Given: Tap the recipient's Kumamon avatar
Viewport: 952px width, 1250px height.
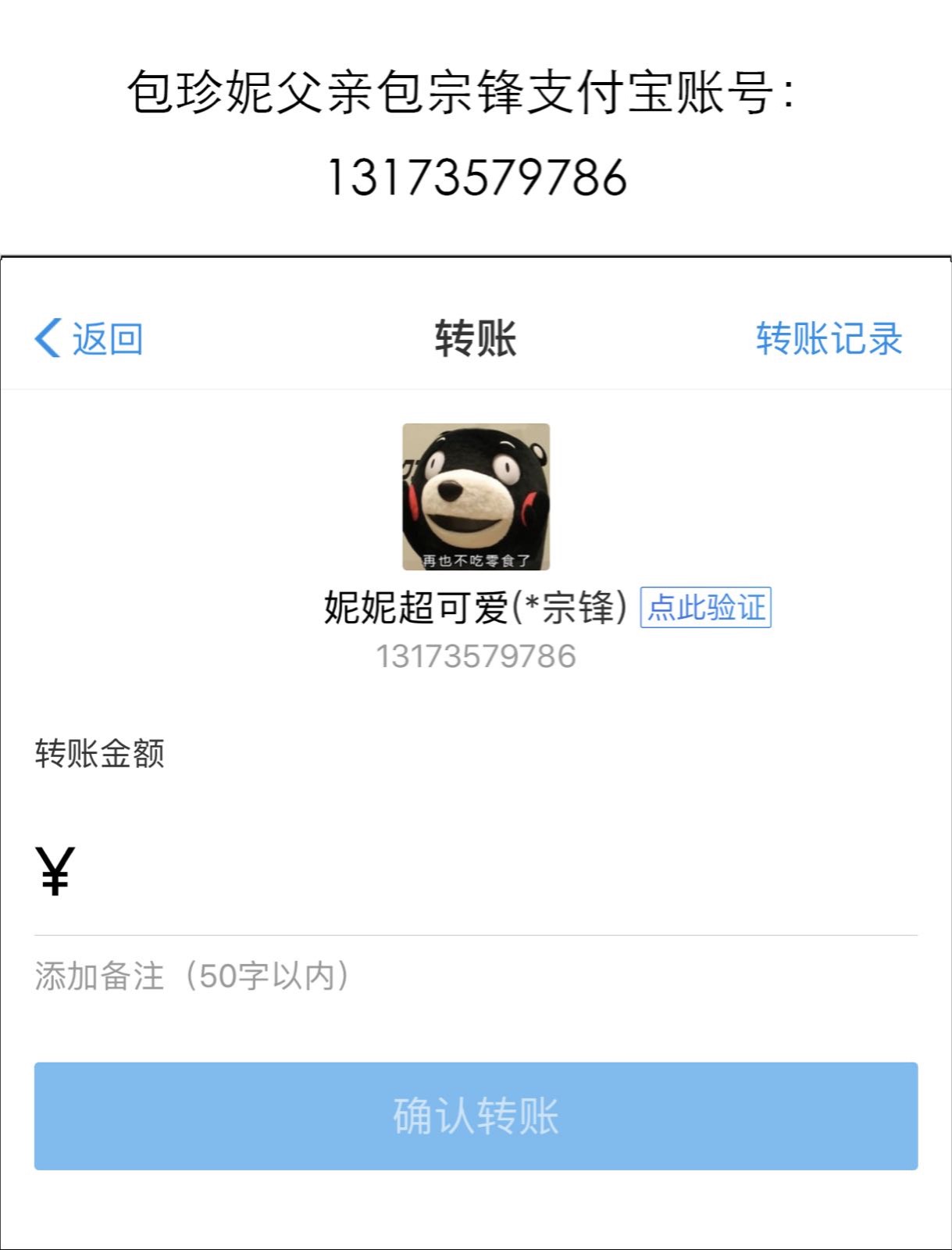Looking at the screenshot, I should click(476, 497).
